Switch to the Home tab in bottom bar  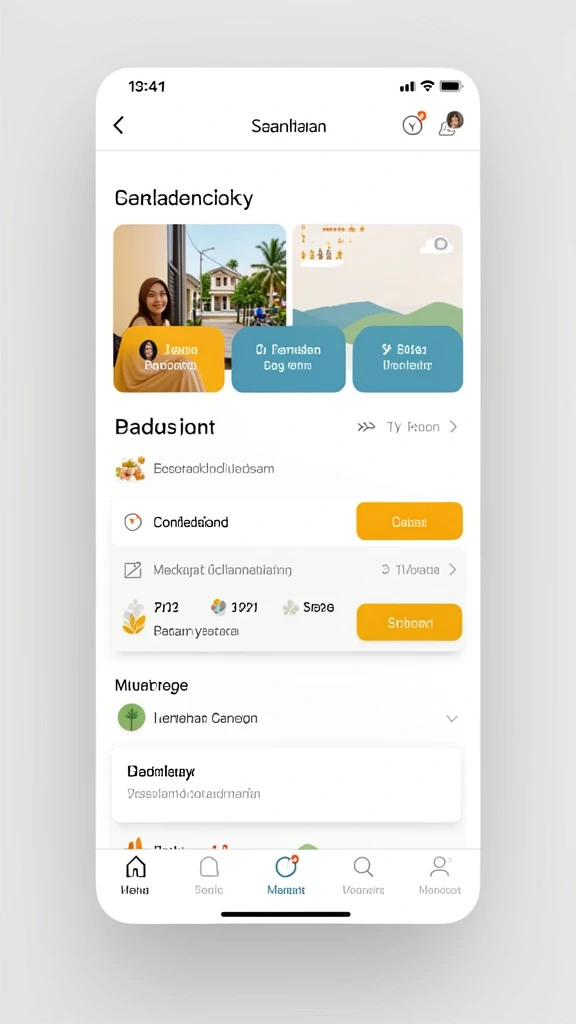click(135, 875)
